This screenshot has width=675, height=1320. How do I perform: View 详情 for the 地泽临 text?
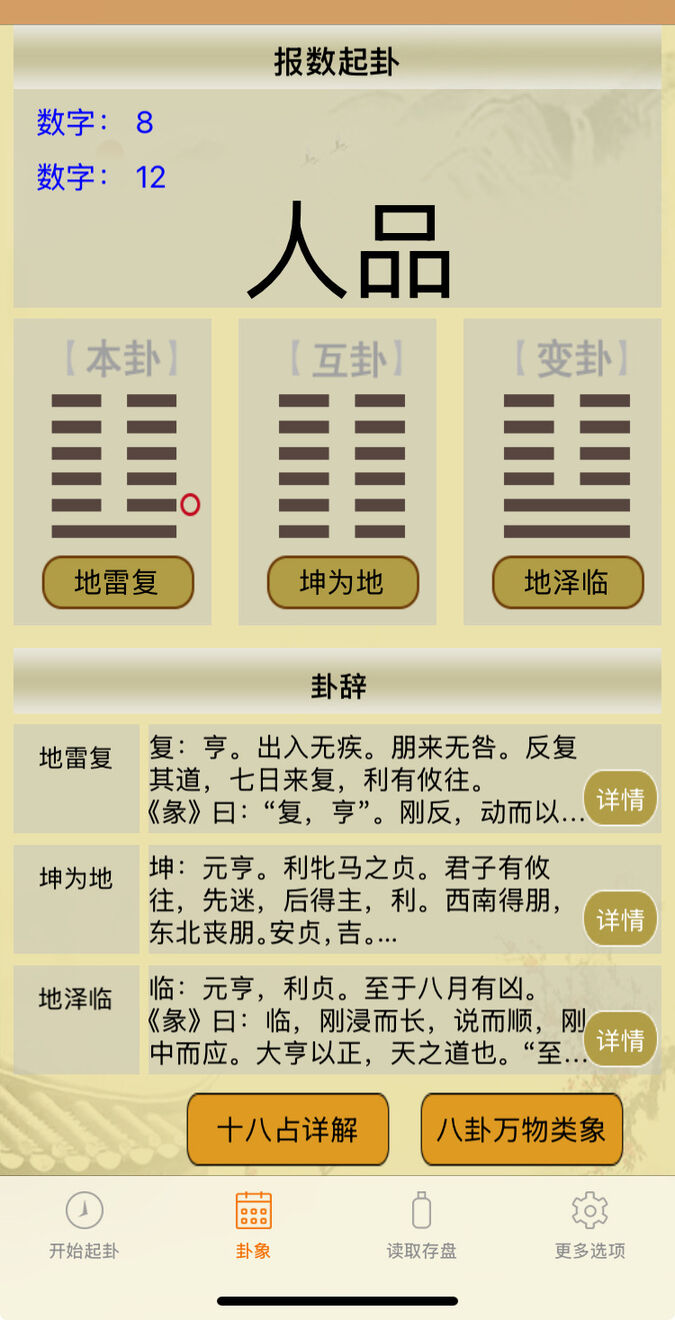point(620,1039)
